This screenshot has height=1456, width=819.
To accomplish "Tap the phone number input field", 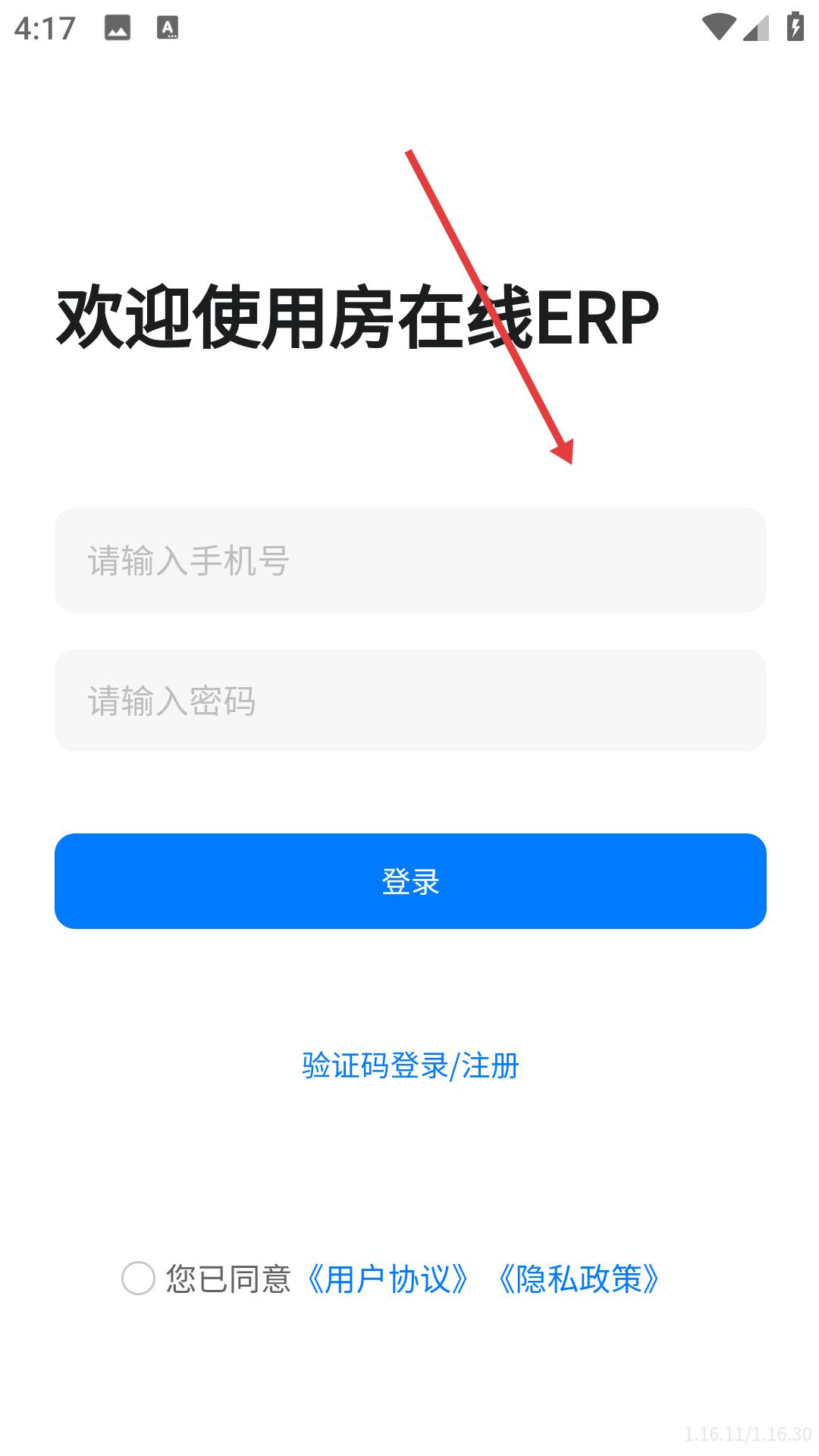I will pyautogui.click(x=410, y=560).
